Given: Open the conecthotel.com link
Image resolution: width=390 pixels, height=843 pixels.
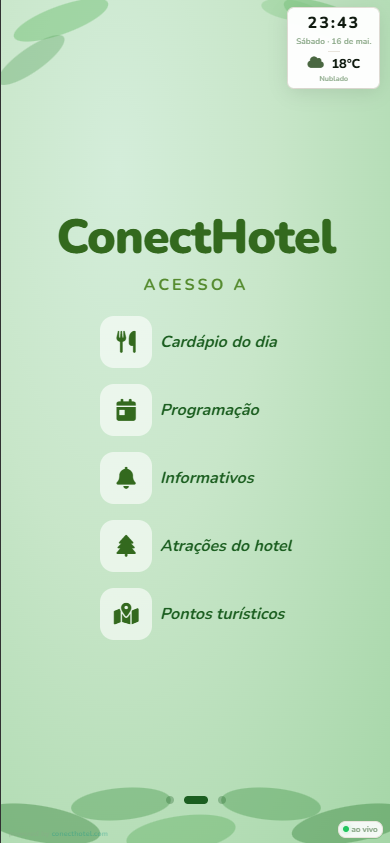Looking at the screenshot, I should point(80,834).
